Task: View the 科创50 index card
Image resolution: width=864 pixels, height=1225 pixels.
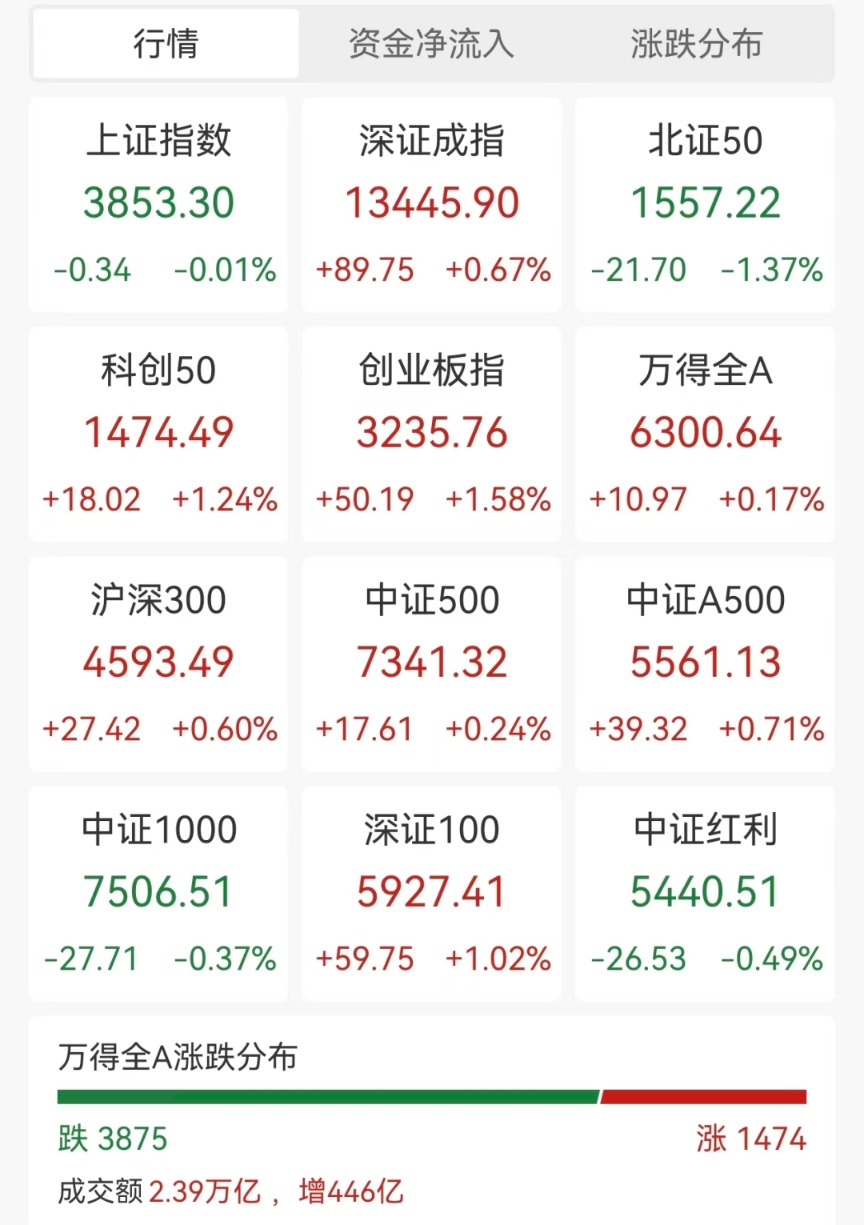Action: tap(157, 430)
